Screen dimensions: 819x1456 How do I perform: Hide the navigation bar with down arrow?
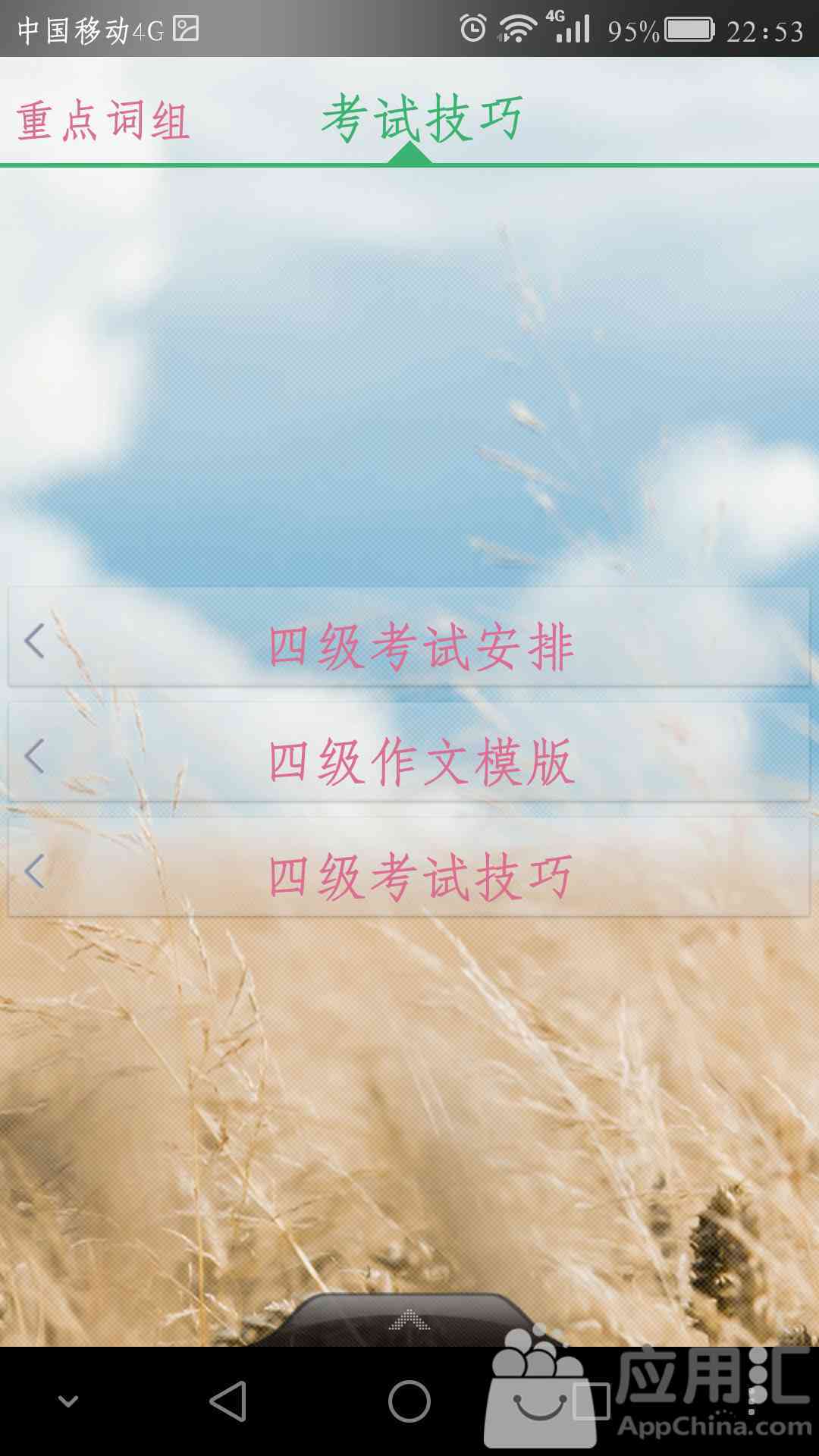68,1400
